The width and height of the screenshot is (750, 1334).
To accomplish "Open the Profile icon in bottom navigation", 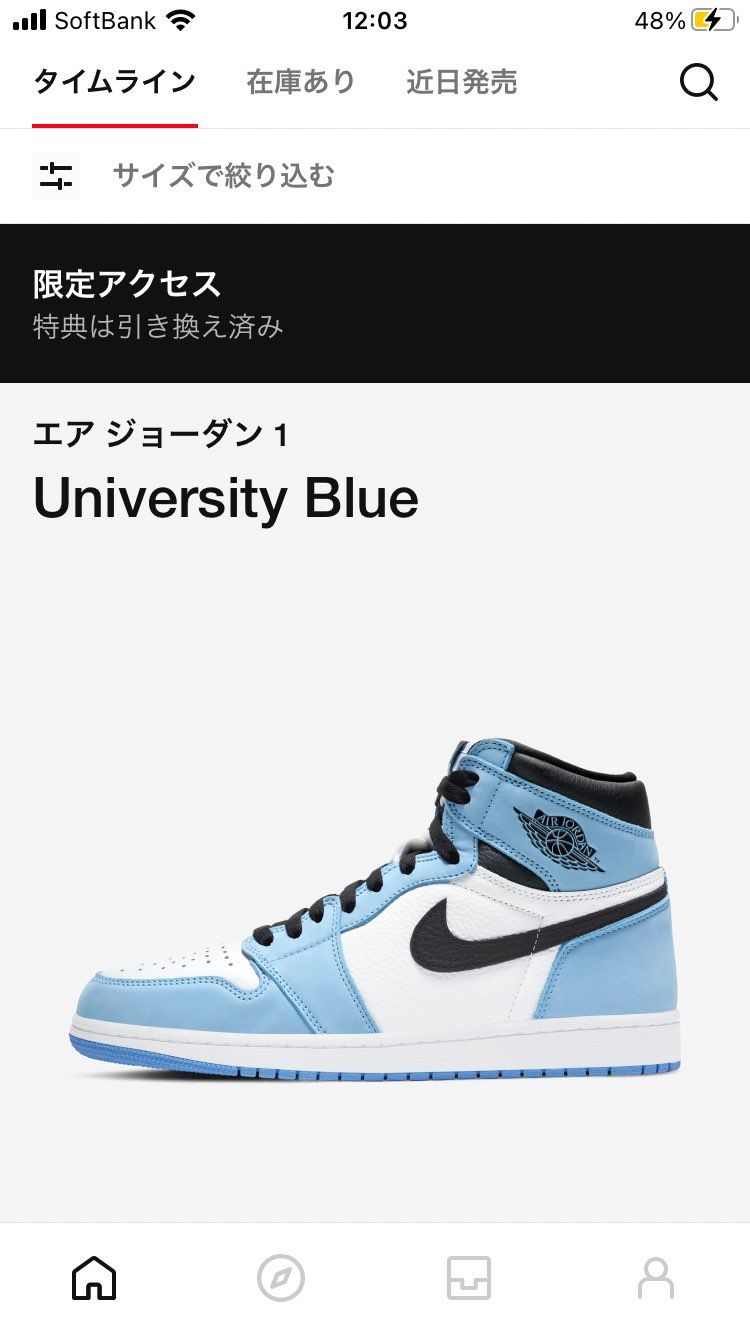I will 656,1277.
